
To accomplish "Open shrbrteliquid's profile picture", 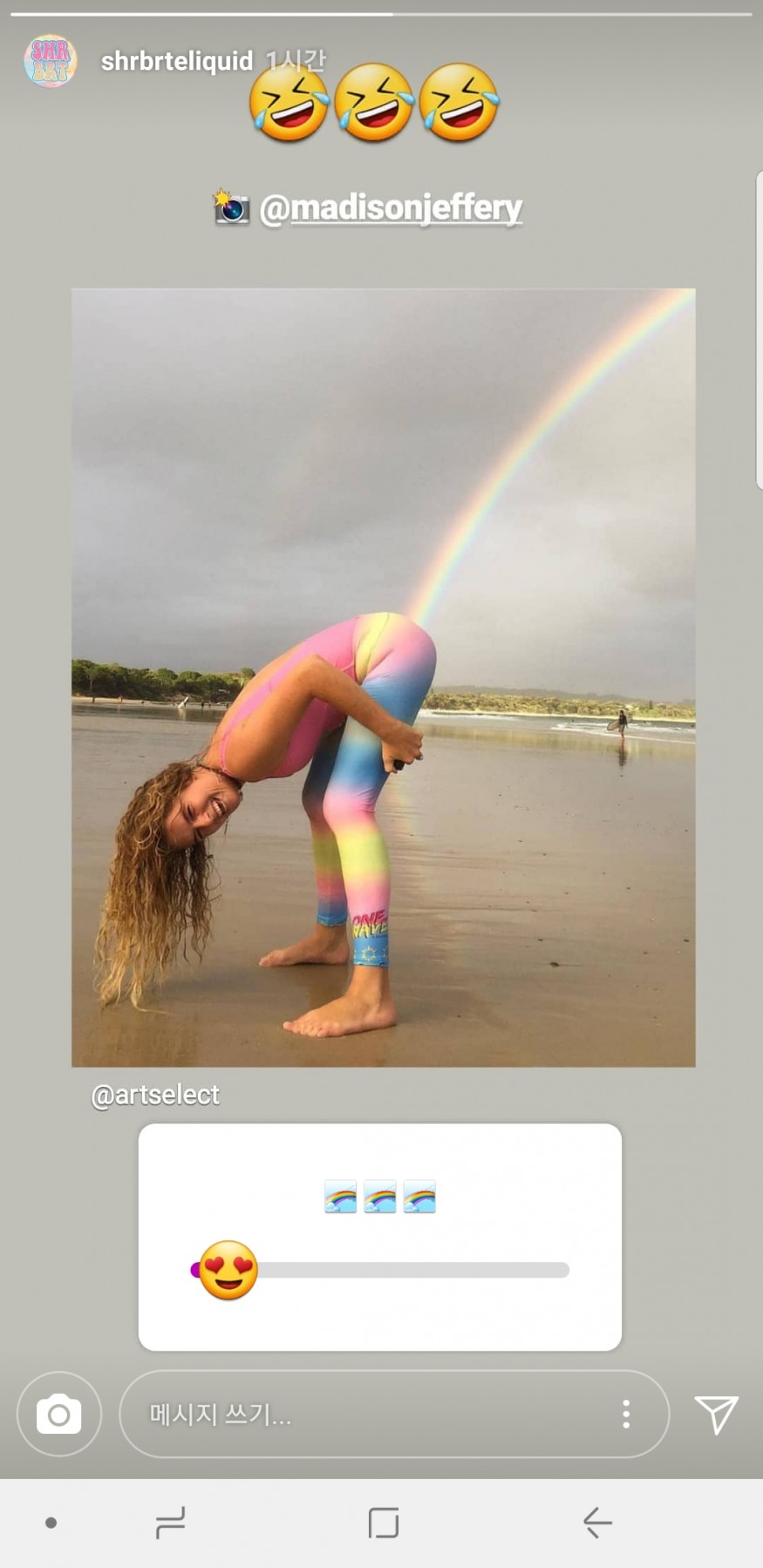I will coord(50,61).
